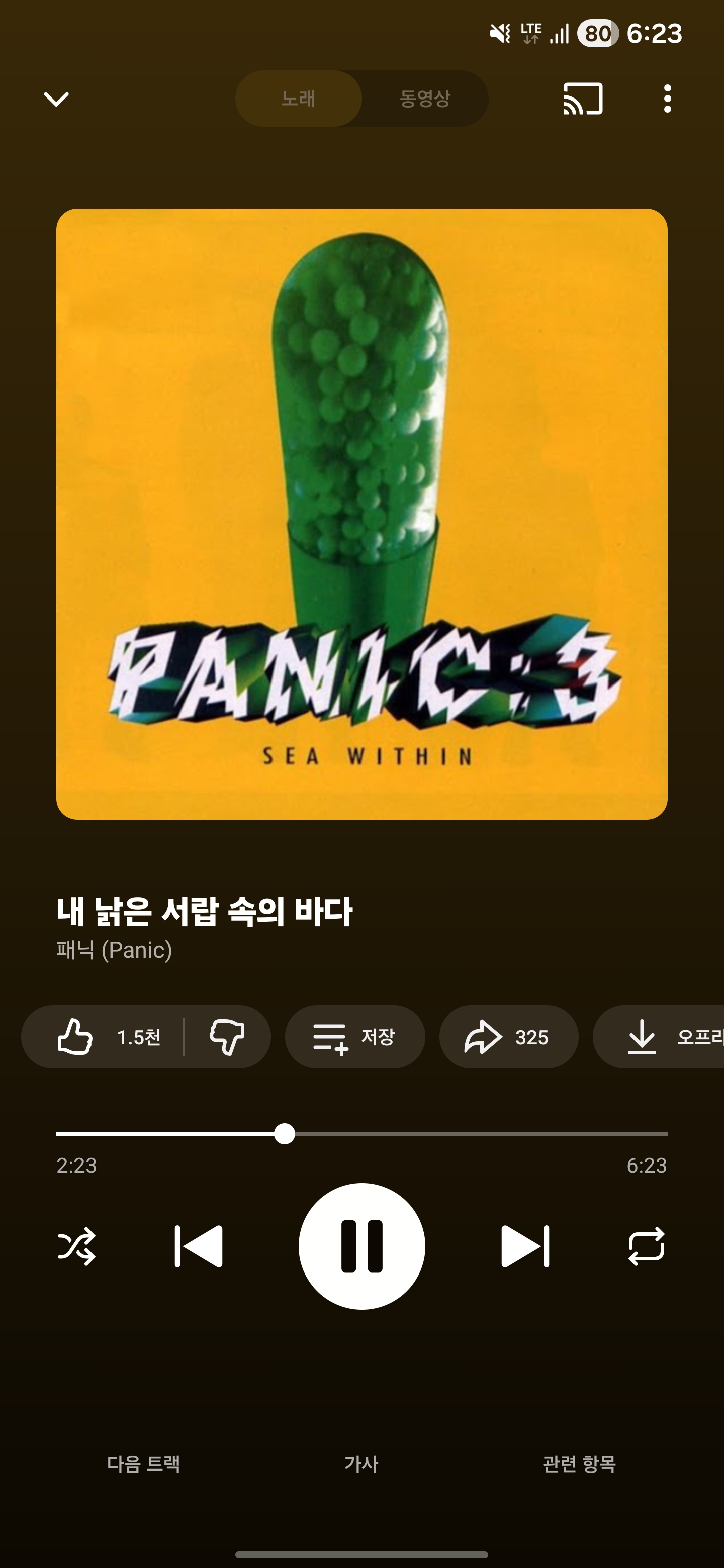Screen dimensions: 724x1568
Task: Toggle shuffle mode
Action: (x=77, y=1246)
